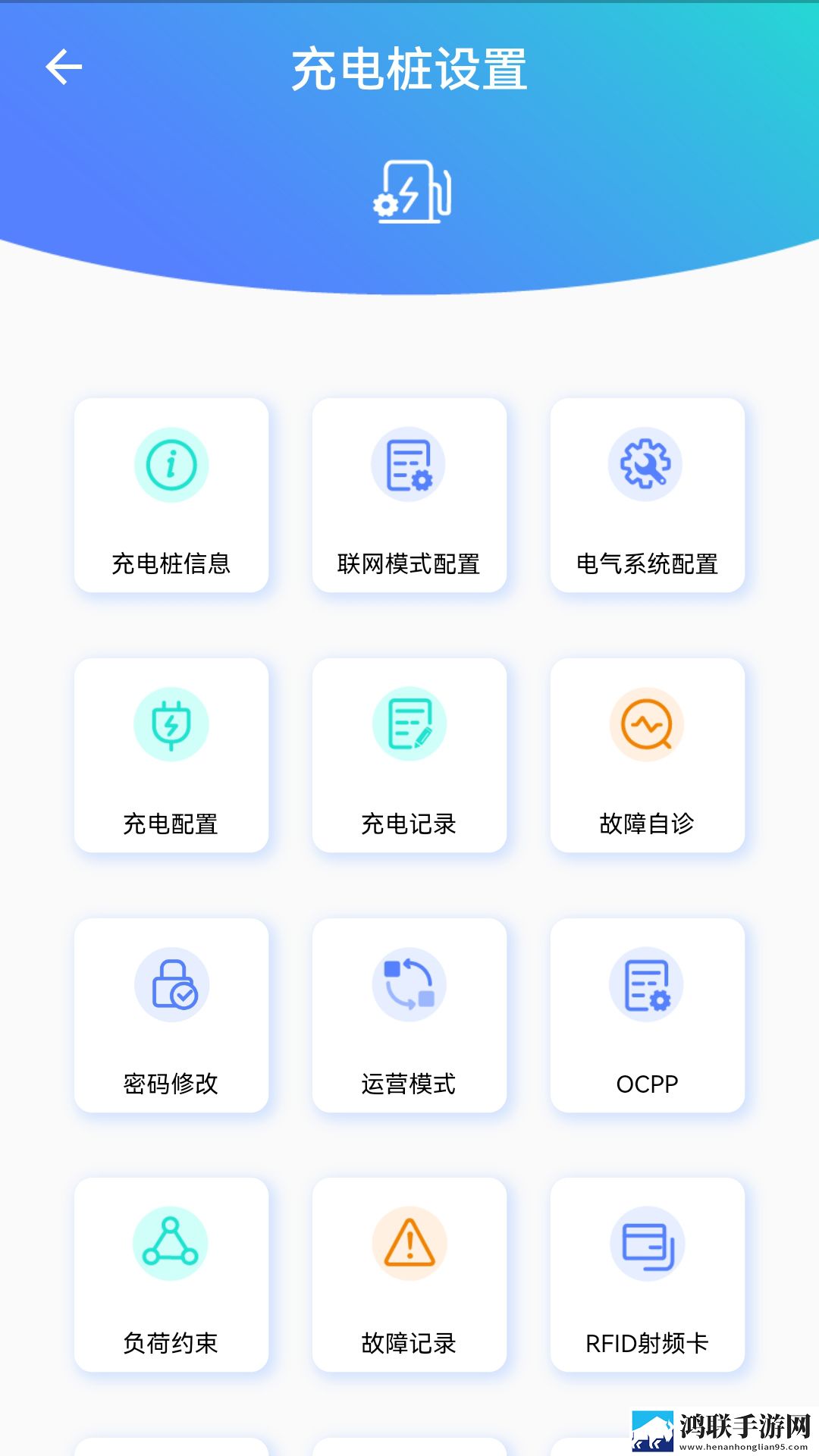Go back using the top-left arrow
819x1456 pixels.
pyautogui.click(x=64, y=67)
